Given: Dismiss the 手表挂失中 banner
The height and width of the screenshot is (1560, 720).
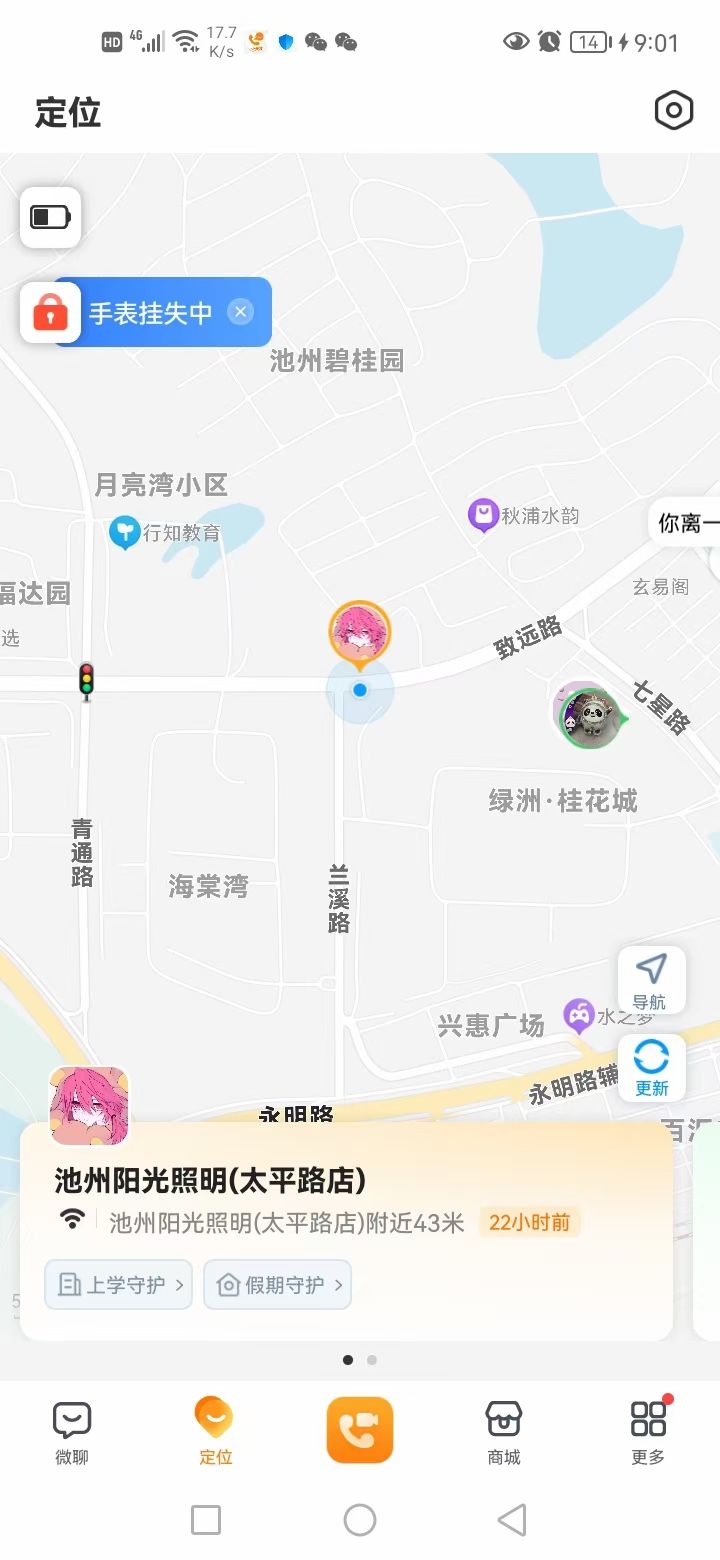Looking at the screenshot, I should coord(240,312).
